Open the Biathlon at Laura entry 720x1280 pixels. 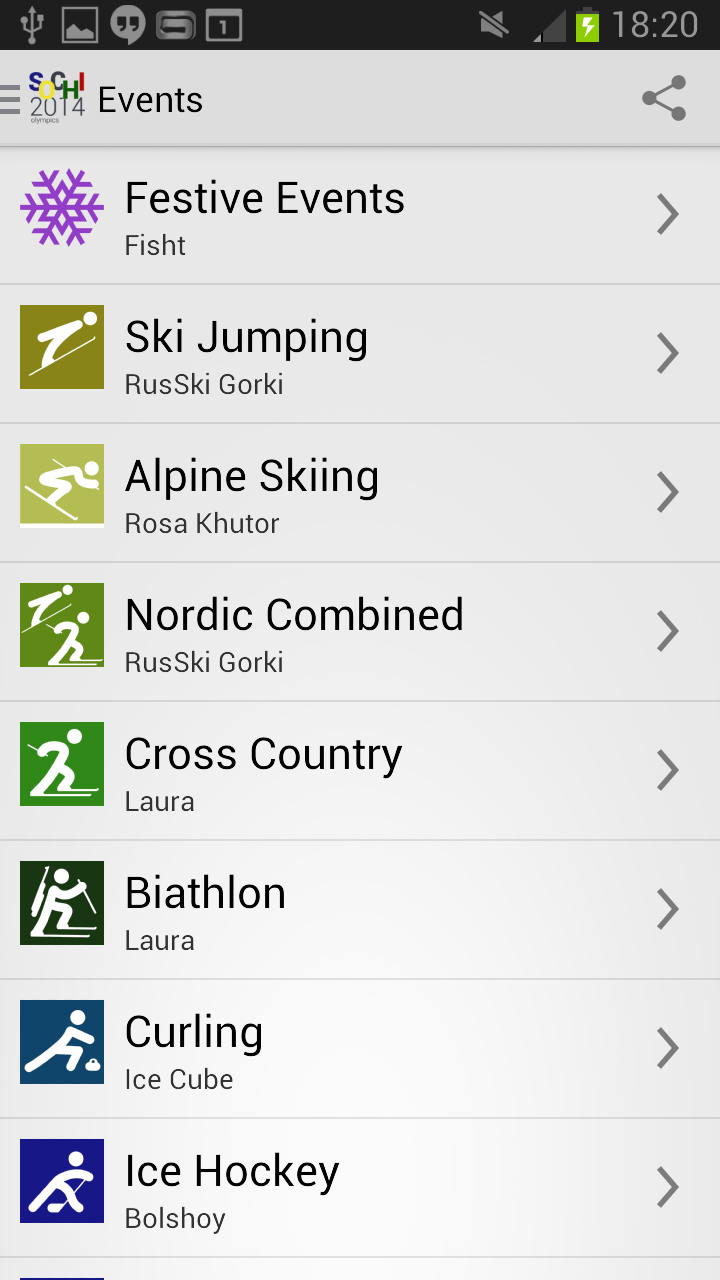[360, 908]
